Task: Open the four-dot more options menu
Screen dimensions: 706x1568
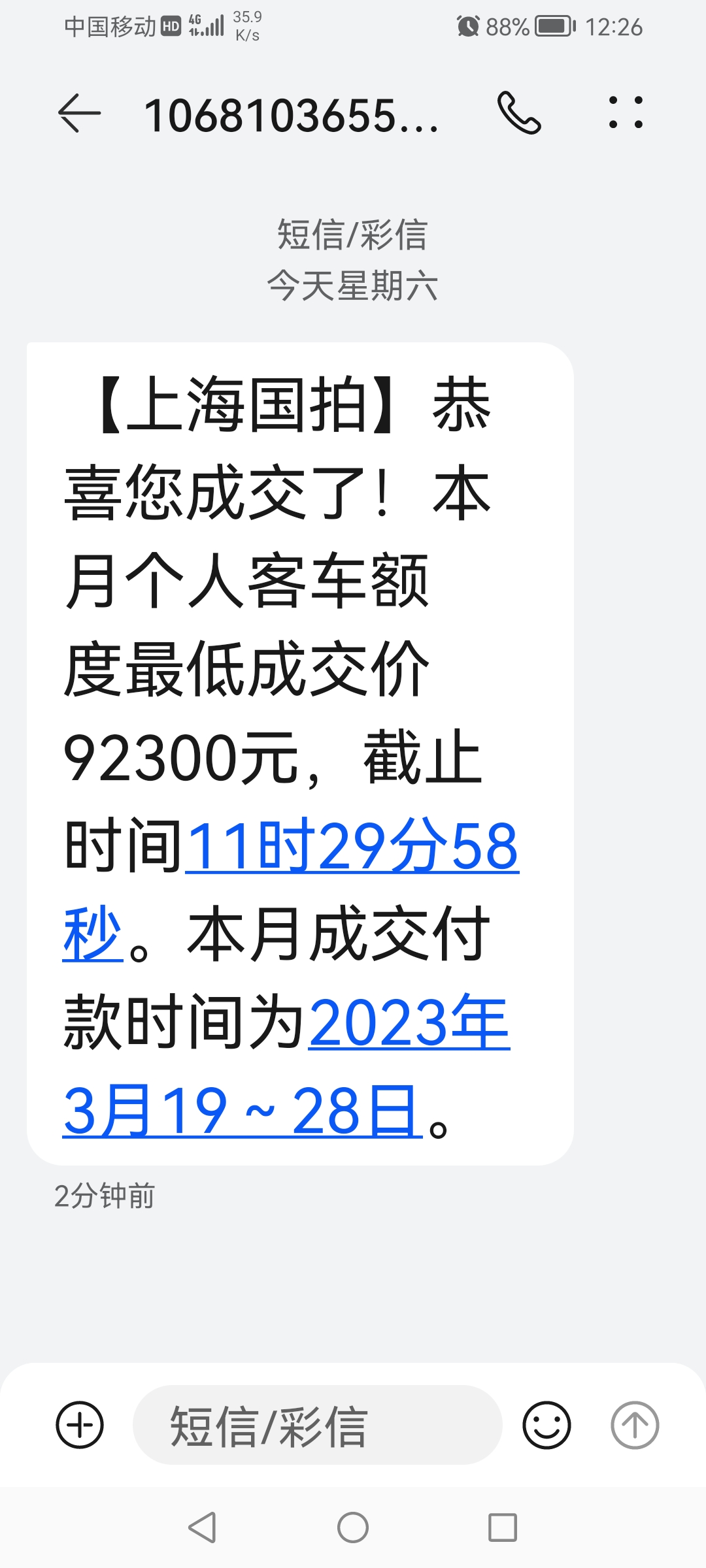Action: coord(626,112)
